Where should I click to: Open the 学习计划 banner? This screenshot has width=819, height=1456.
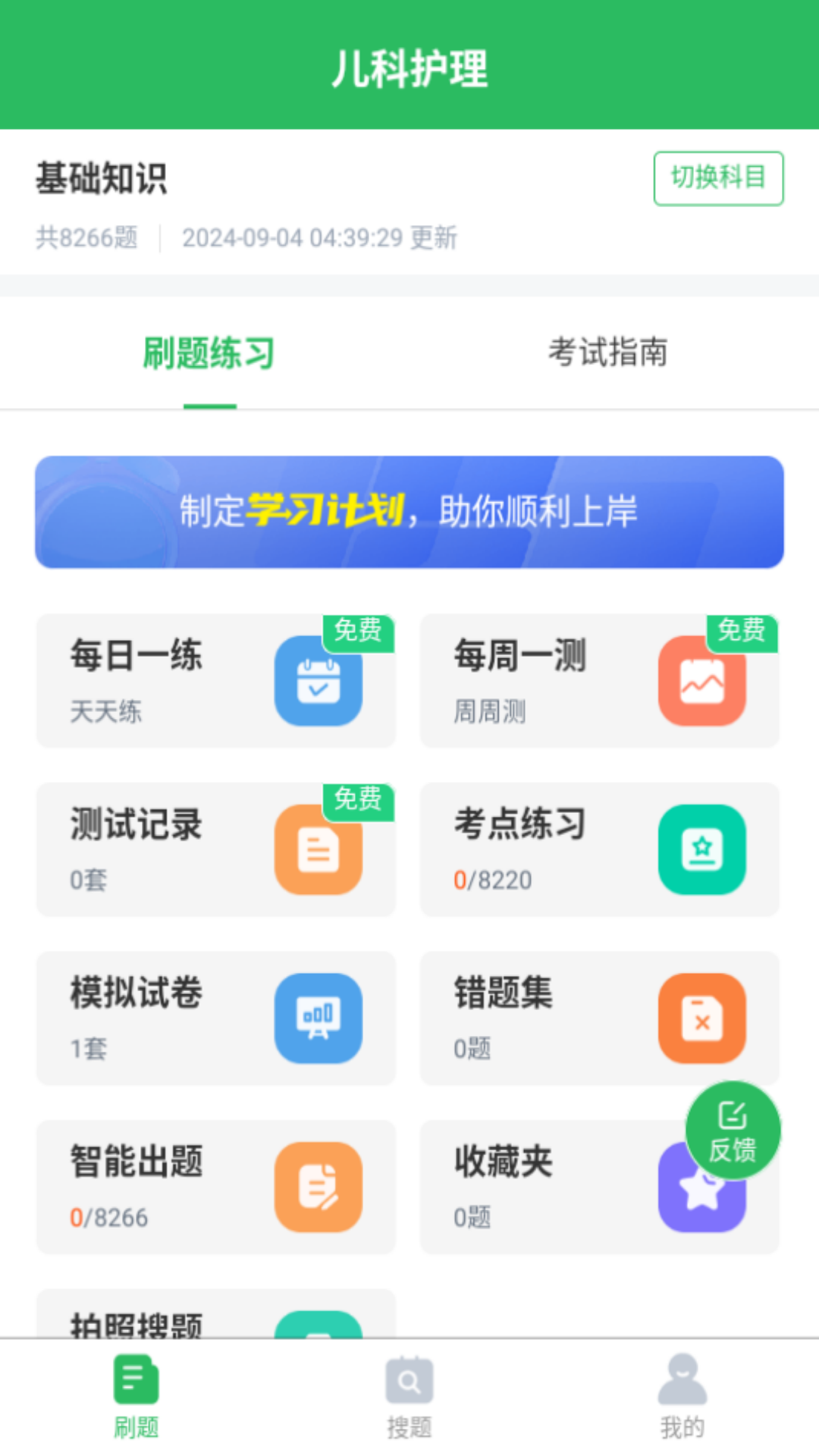tap(409, 512)
